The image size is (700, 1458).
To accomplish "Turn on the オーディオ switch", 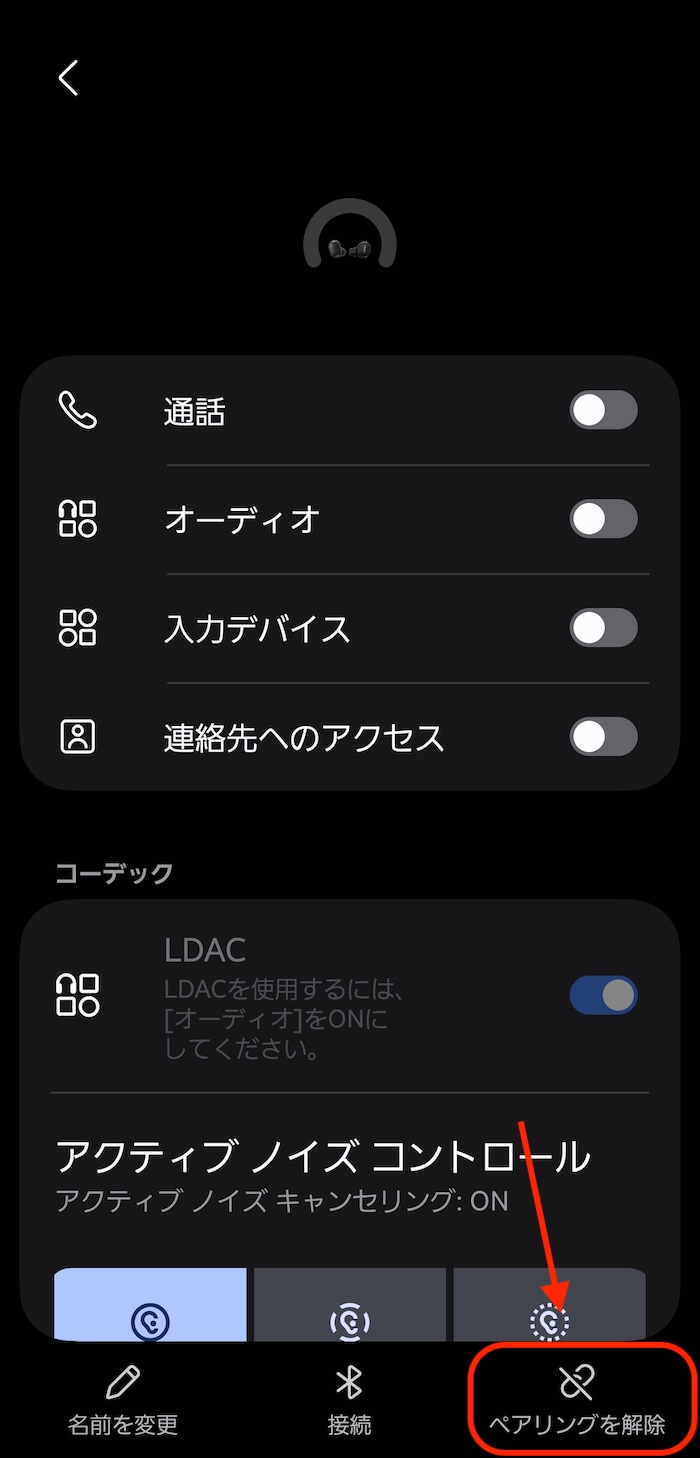I will coord(603,519).
